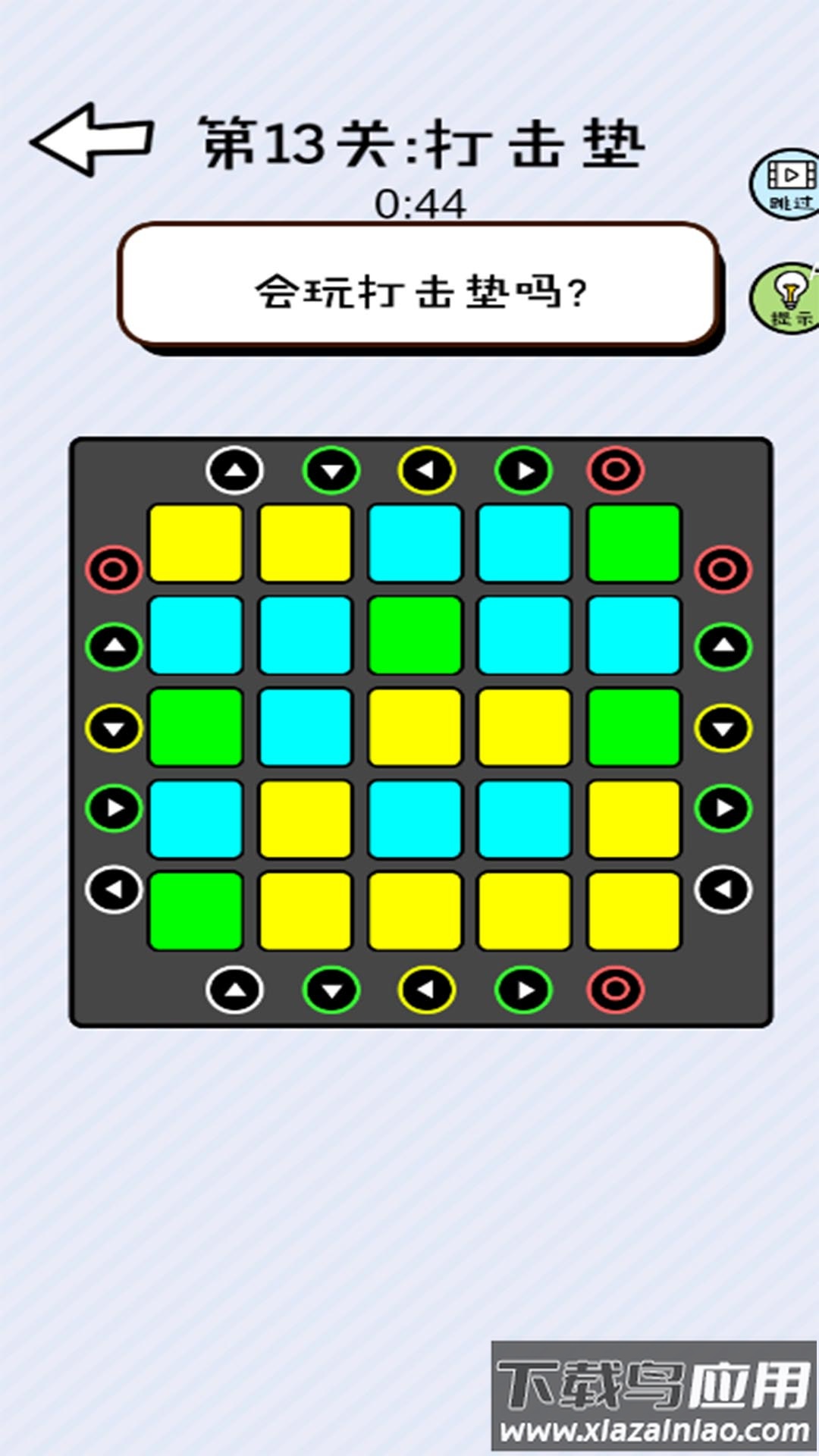Tap red circle button on left edge

coord(114,569)
